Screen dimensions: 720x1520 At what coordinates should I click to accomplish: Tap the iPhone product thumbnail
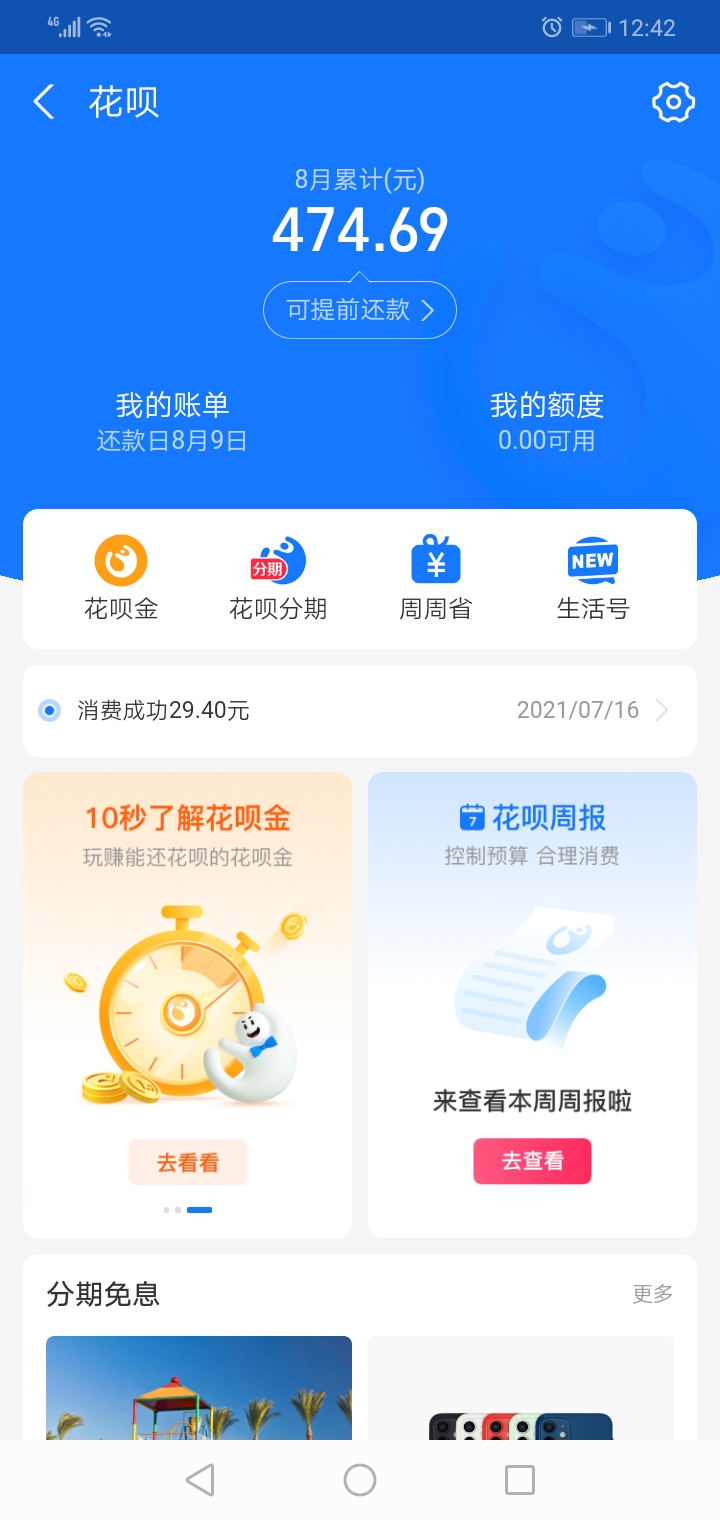(x=519, y=1425)
